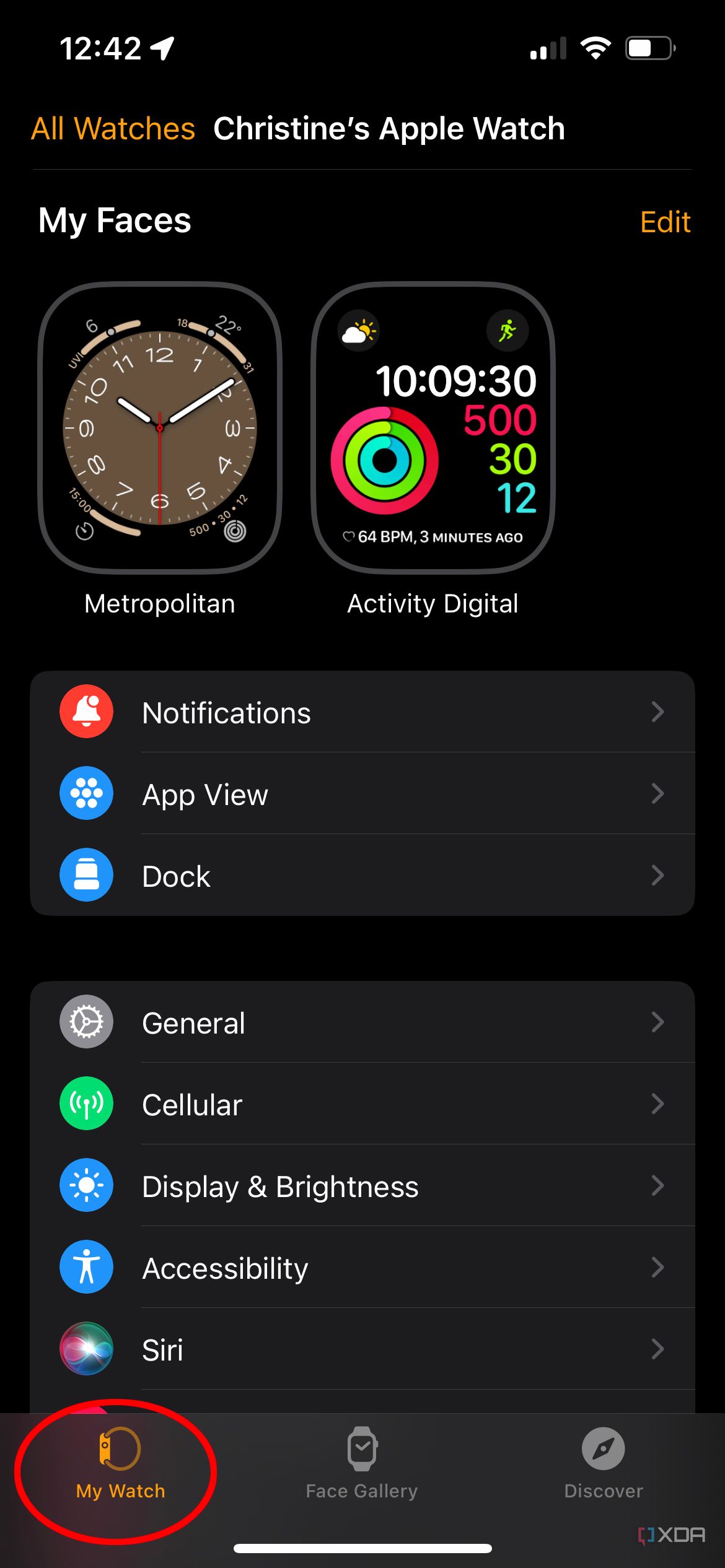Tap the Display & Brightness sun icon
Viewport: 725px width, 1568px height.
[86, 1186]
